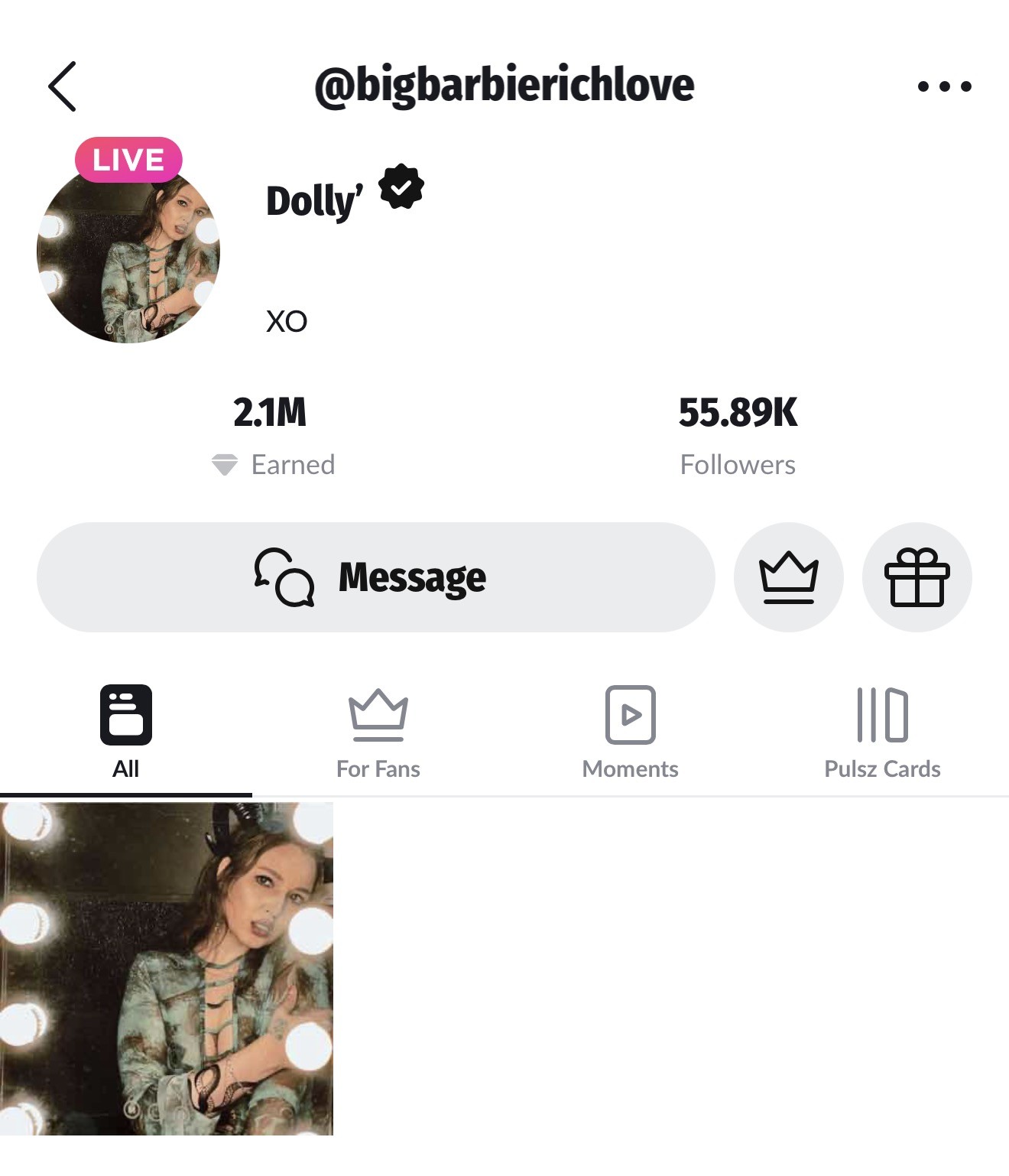Image resolution: width=1009 pixels, height=1176 pixels.
Task: Switch to the For Fans tab
Action: [x=378, y=732]
